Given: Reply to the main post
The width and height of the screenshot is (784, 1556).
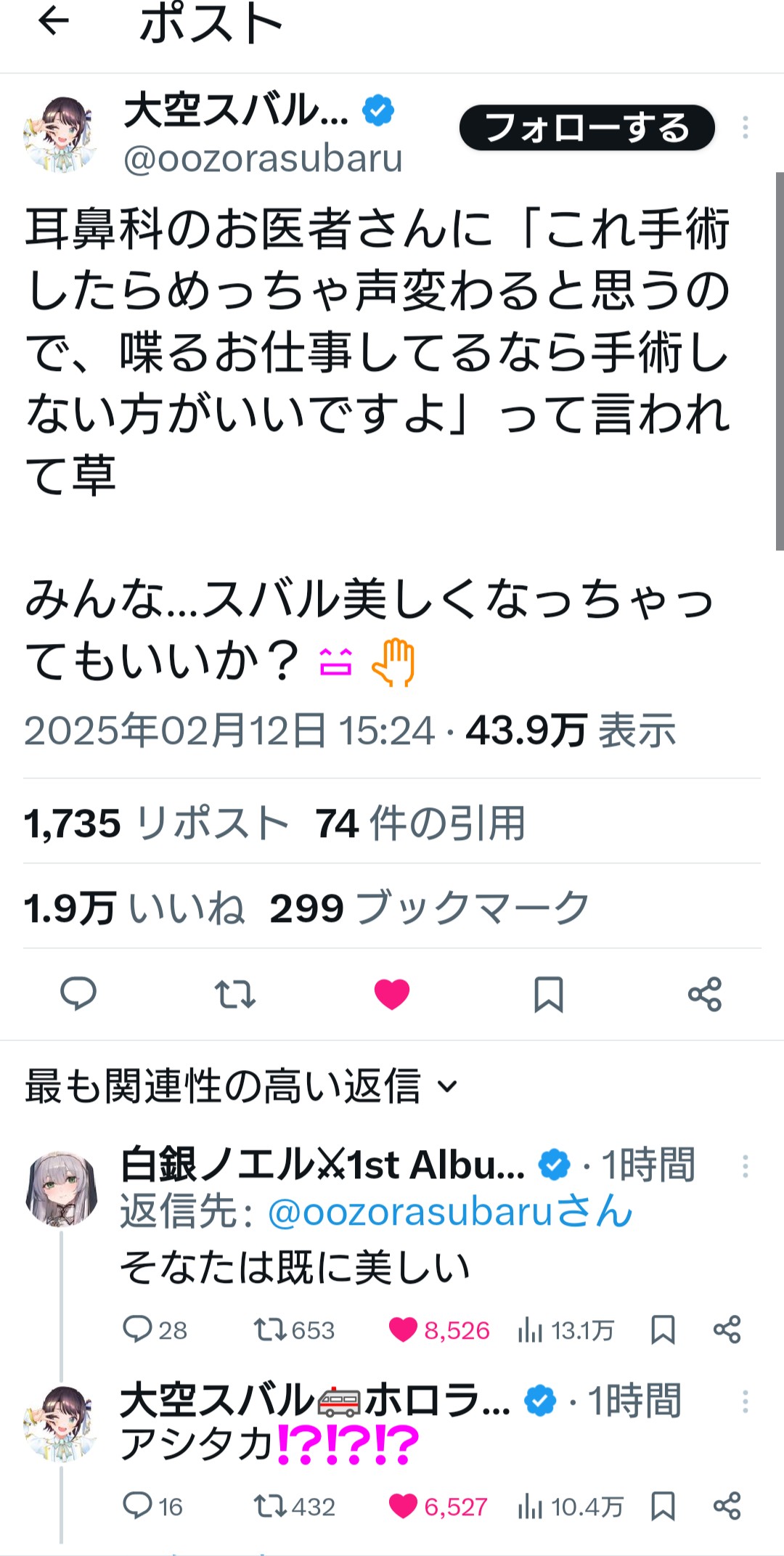Looking at the screenshot, I should click(x=78, y=993).
